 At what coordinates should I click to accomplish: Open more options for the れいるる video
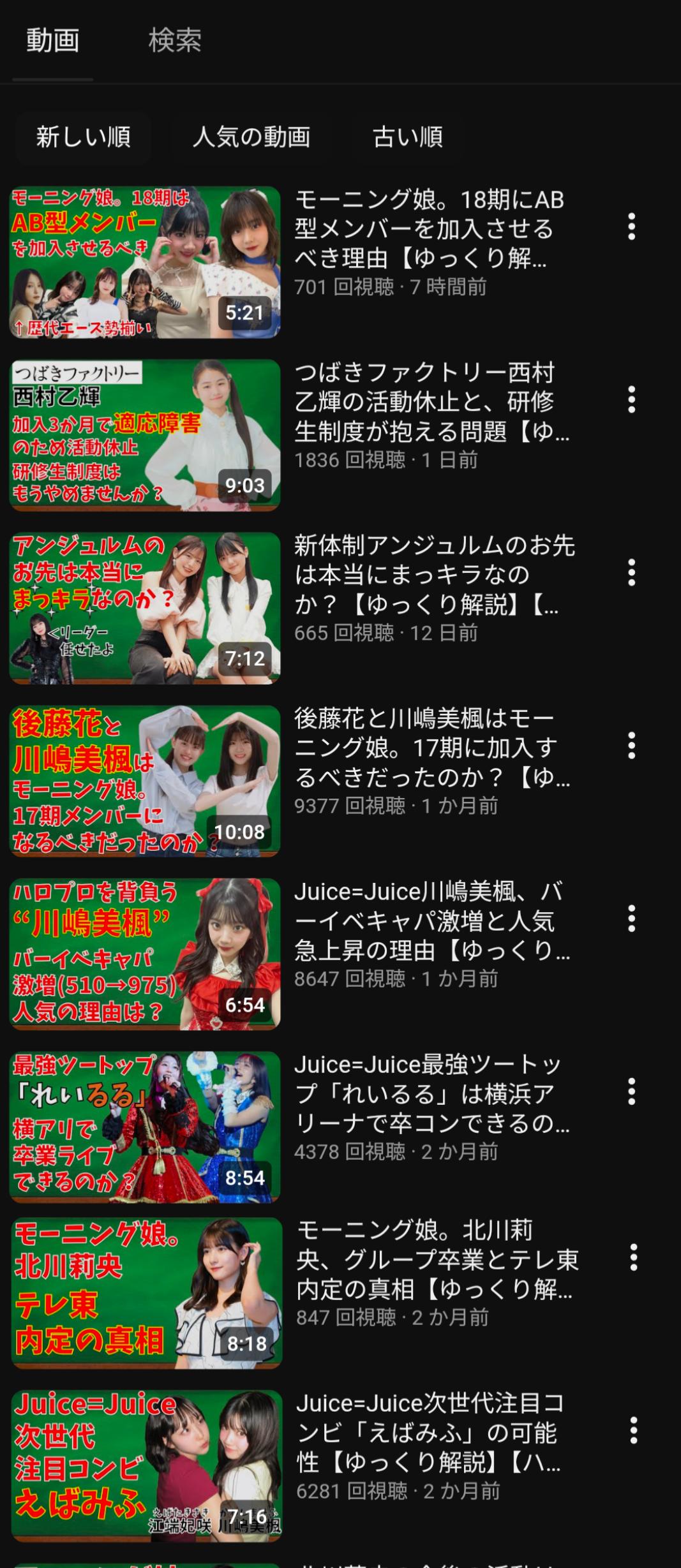pos(631,1091)
